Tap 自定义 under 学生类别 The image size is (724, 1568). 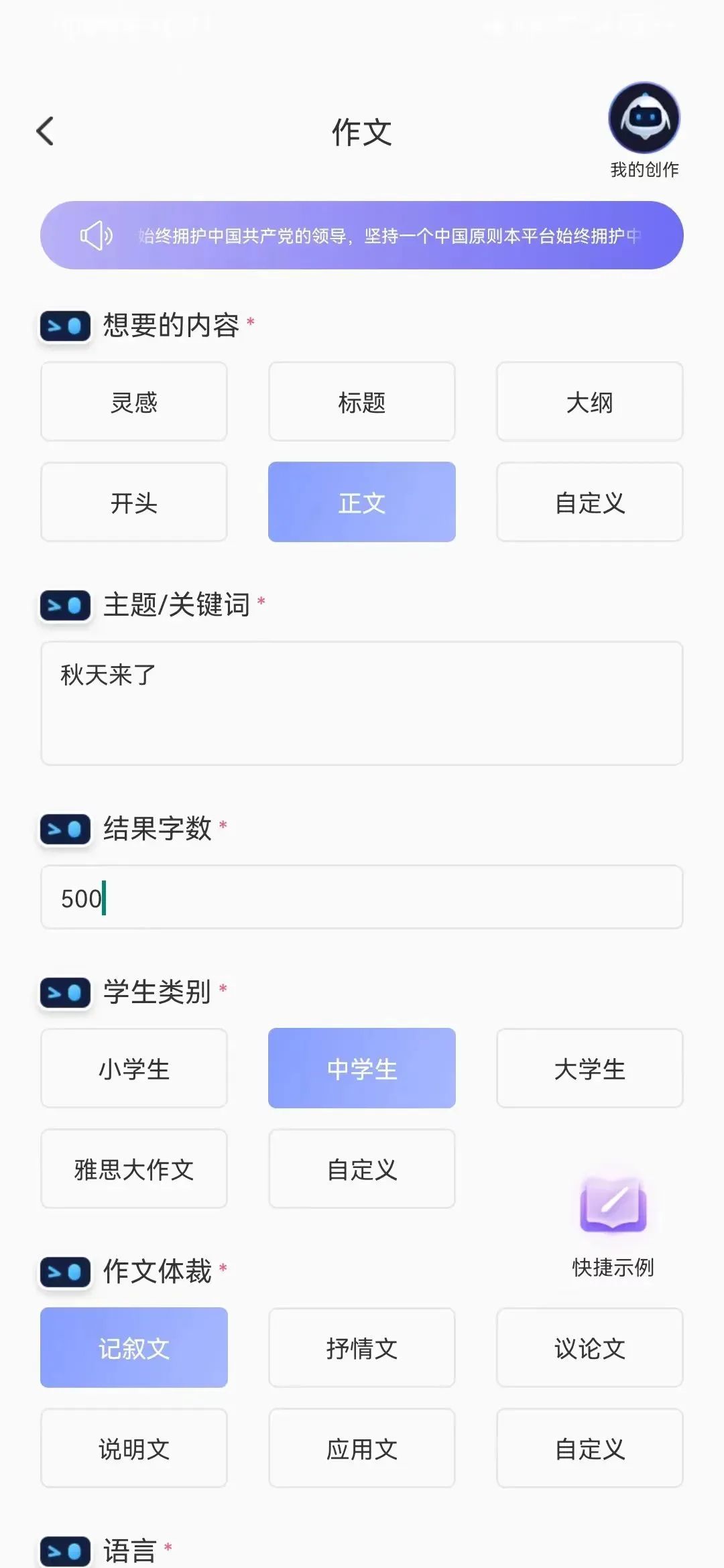point(362,1169)
